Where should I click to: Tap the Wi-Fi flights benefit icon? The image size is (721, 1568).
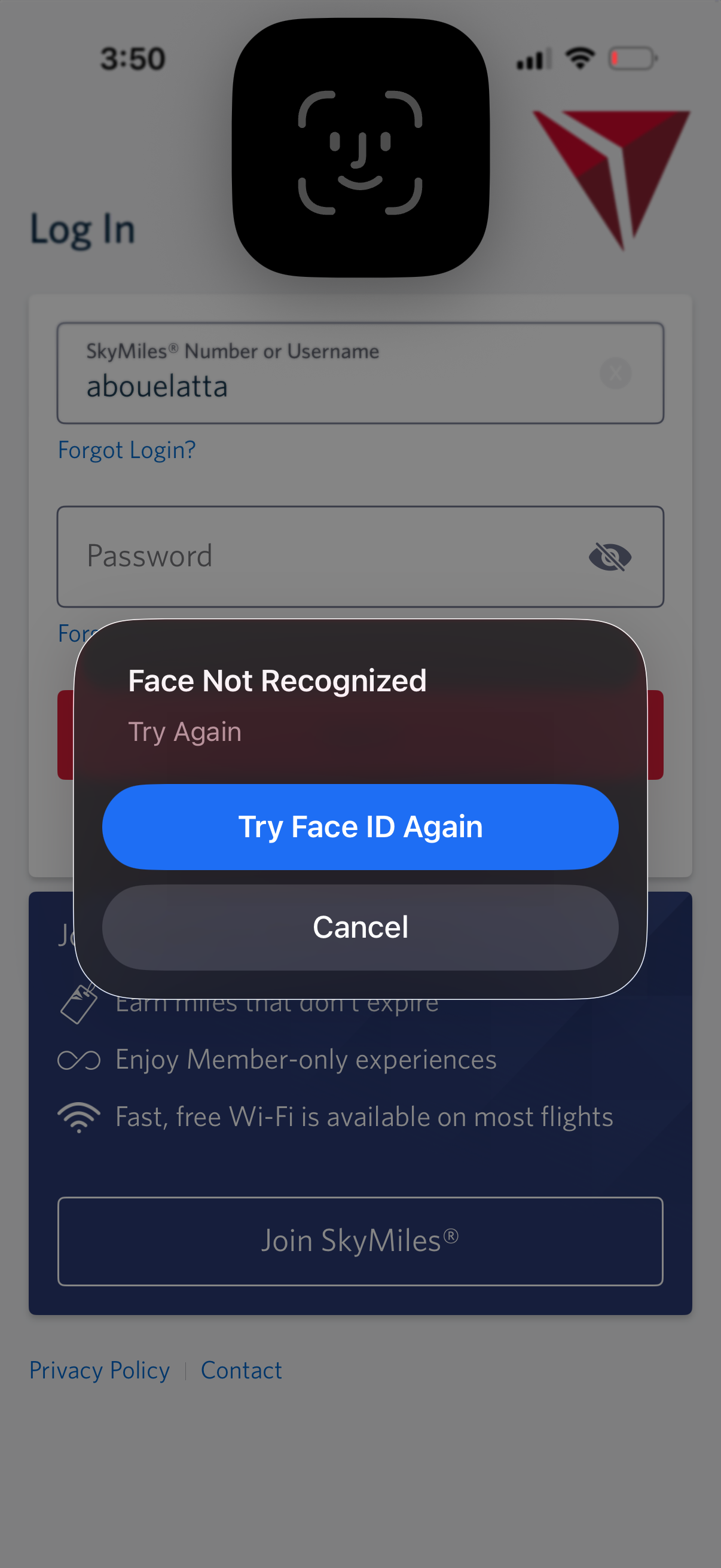coord(79,1116)
